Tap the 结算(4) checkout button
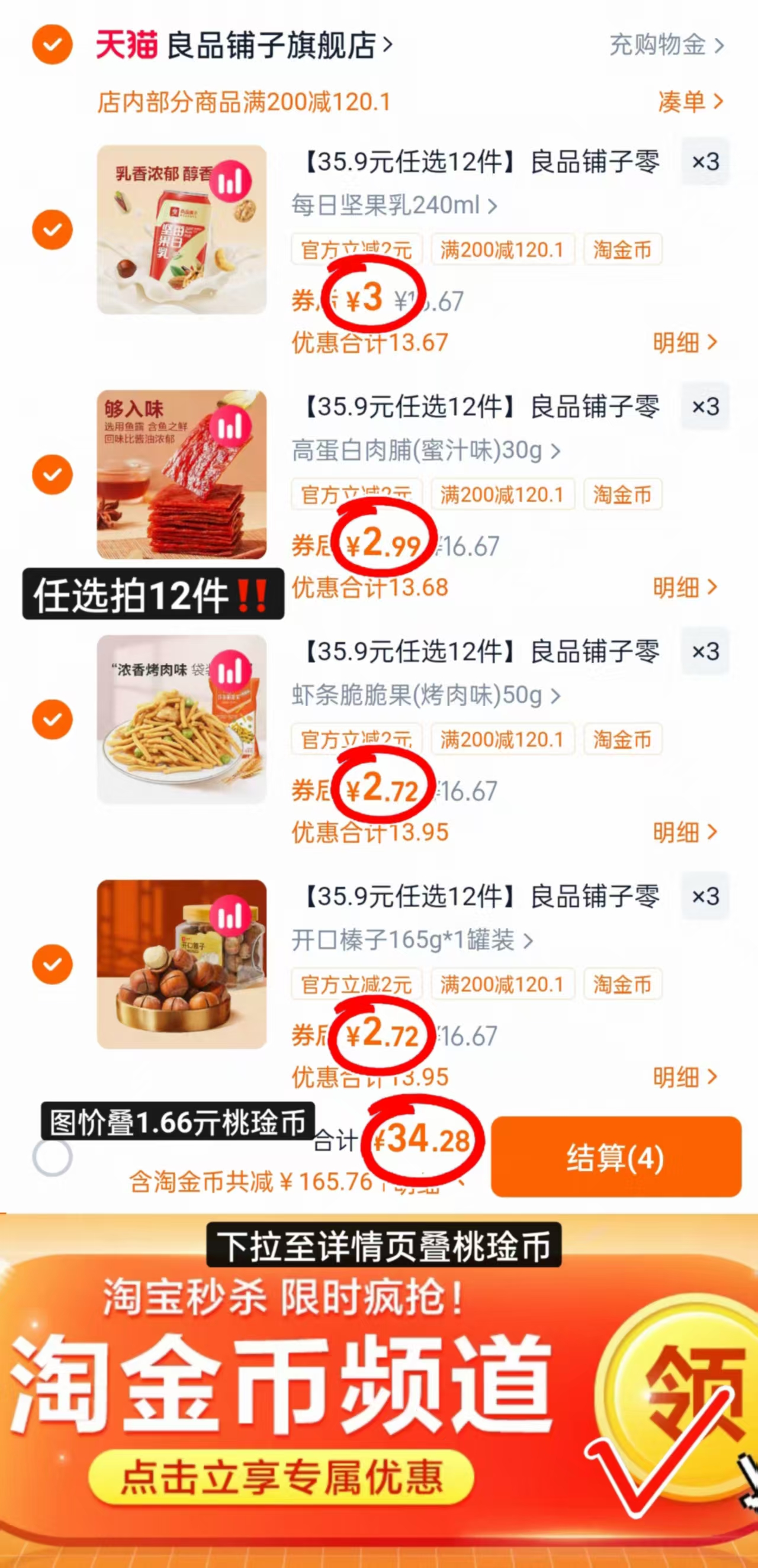The width and height of the screenshot is (758, 1568). click(x=616, y=1160)
